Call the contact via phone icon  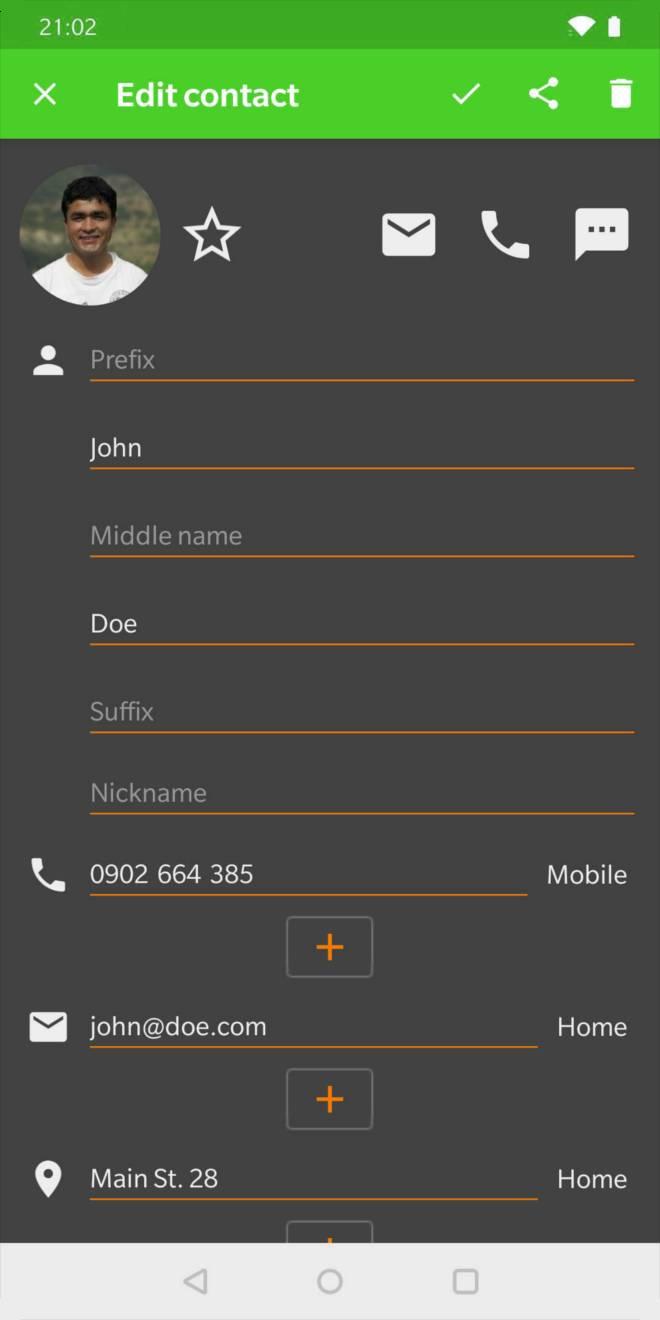pos(505,235)
